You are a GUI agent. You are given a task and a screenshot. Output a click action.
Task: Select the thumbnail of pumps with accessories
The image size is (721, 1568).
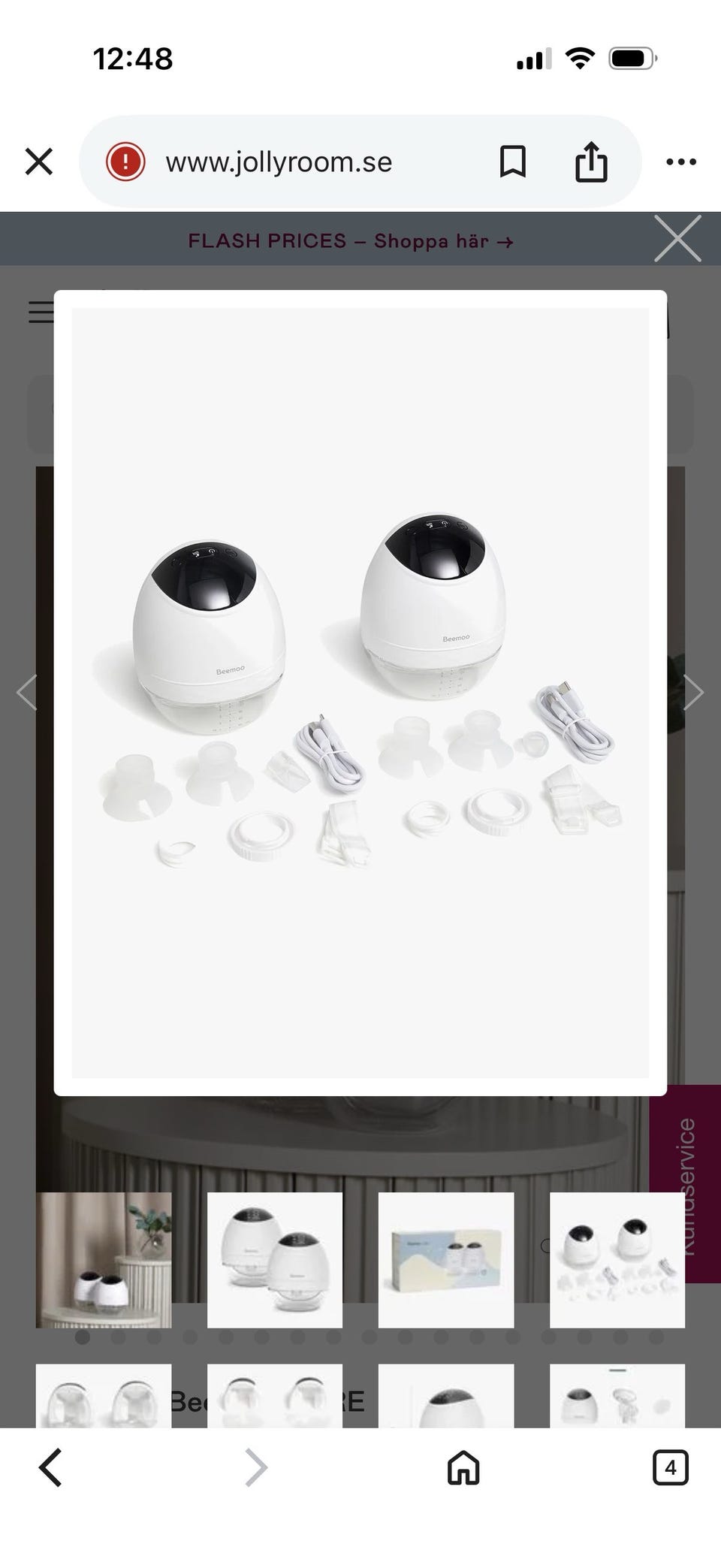(617, 1260)
